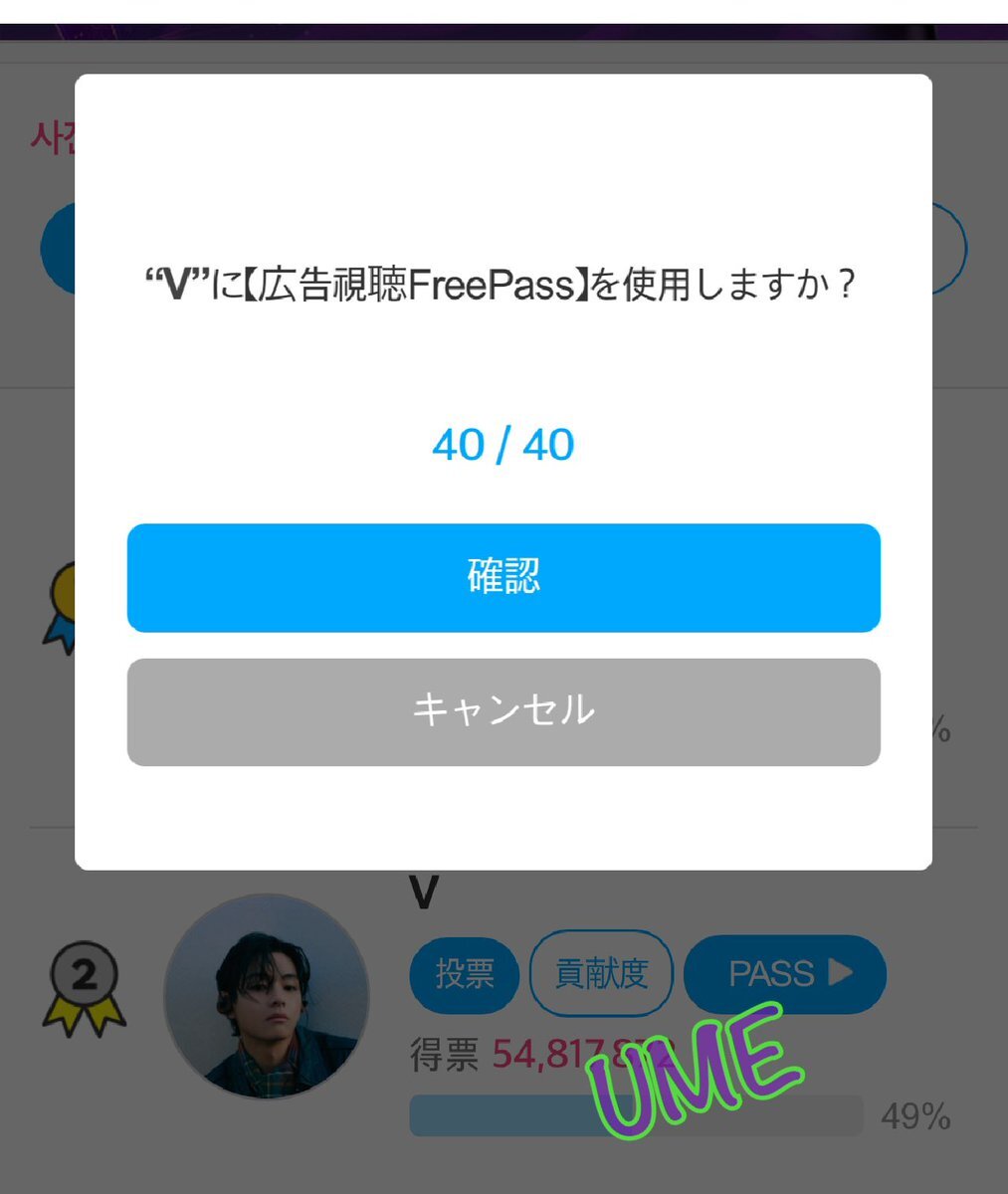Click the 投票 vote button
This screenshot has height=1194, width=1008.
[464, 975]
